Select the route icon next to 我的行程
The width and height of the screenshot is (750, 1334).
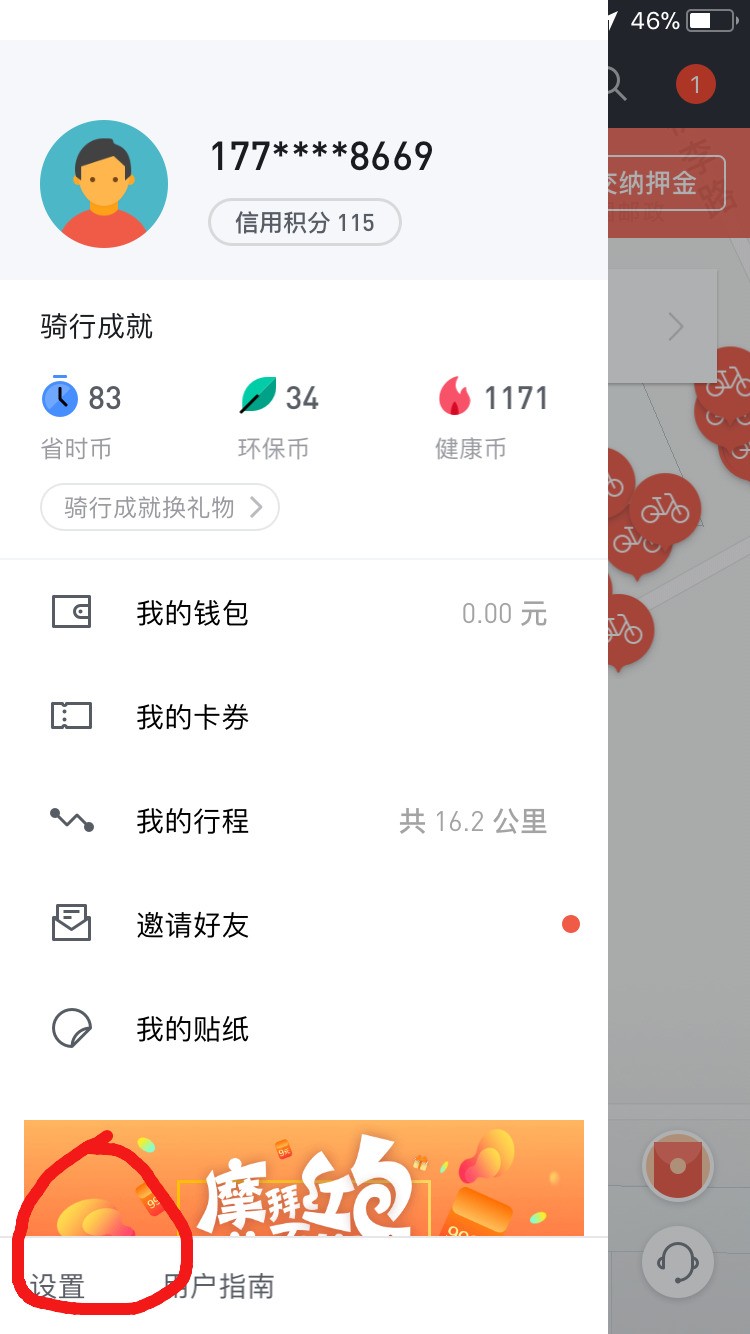coord(70,820)
